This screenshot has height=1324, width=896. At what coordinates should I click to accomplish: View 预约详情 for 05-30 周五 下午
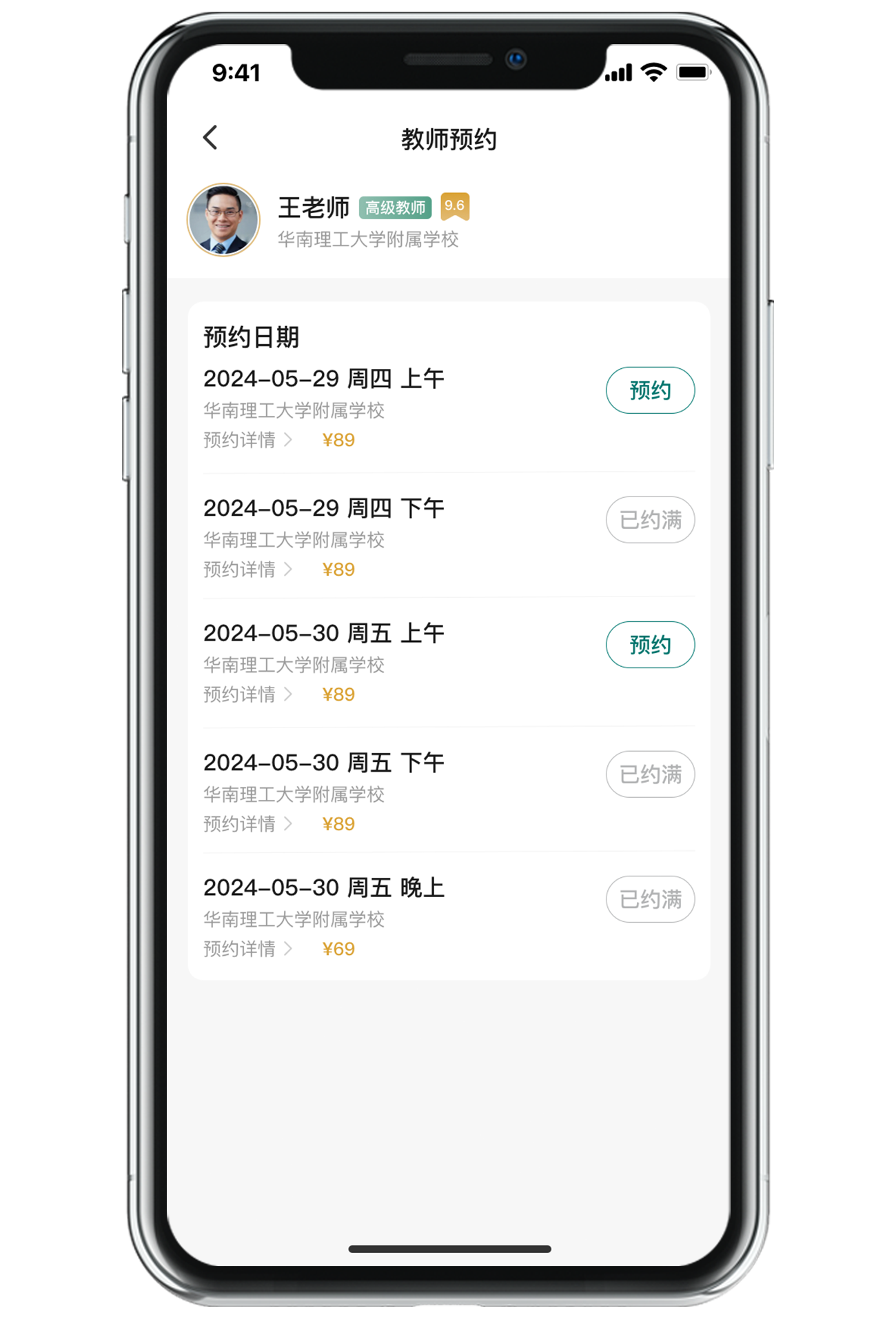247,824
